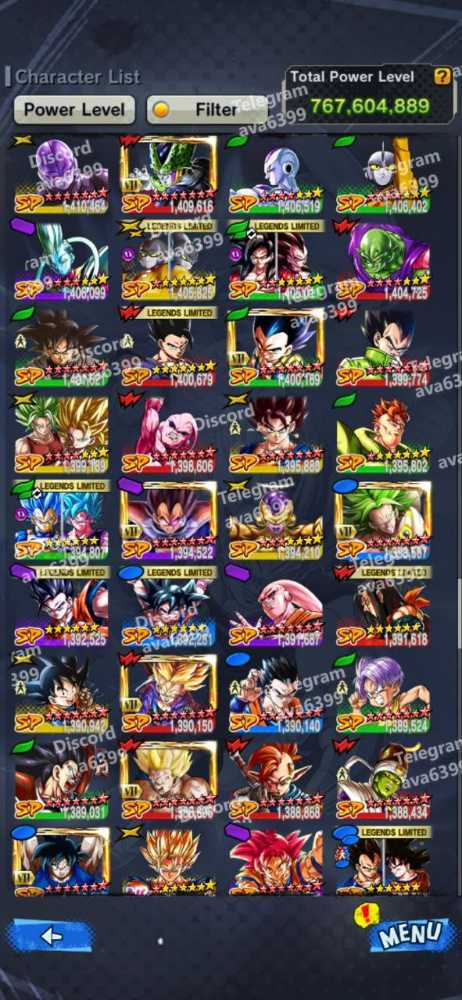Choose the Legends Limited character with 1,400,679
Image resolution: width=462 pixels, height=1000 pixels.
(x=168, y=347)
